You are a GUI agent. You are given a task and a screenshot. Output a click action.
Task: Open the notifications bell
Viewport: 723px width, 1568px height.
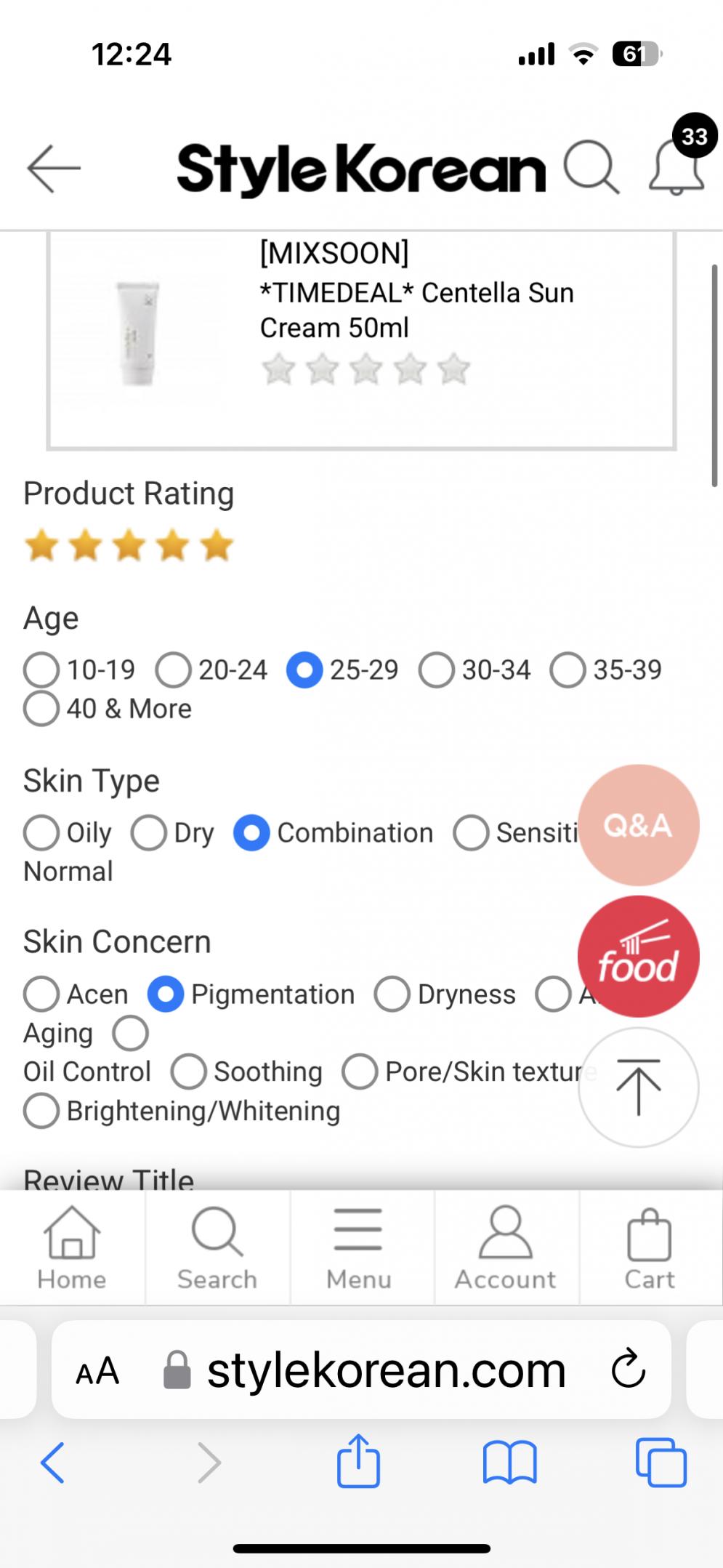pos(676,169)
